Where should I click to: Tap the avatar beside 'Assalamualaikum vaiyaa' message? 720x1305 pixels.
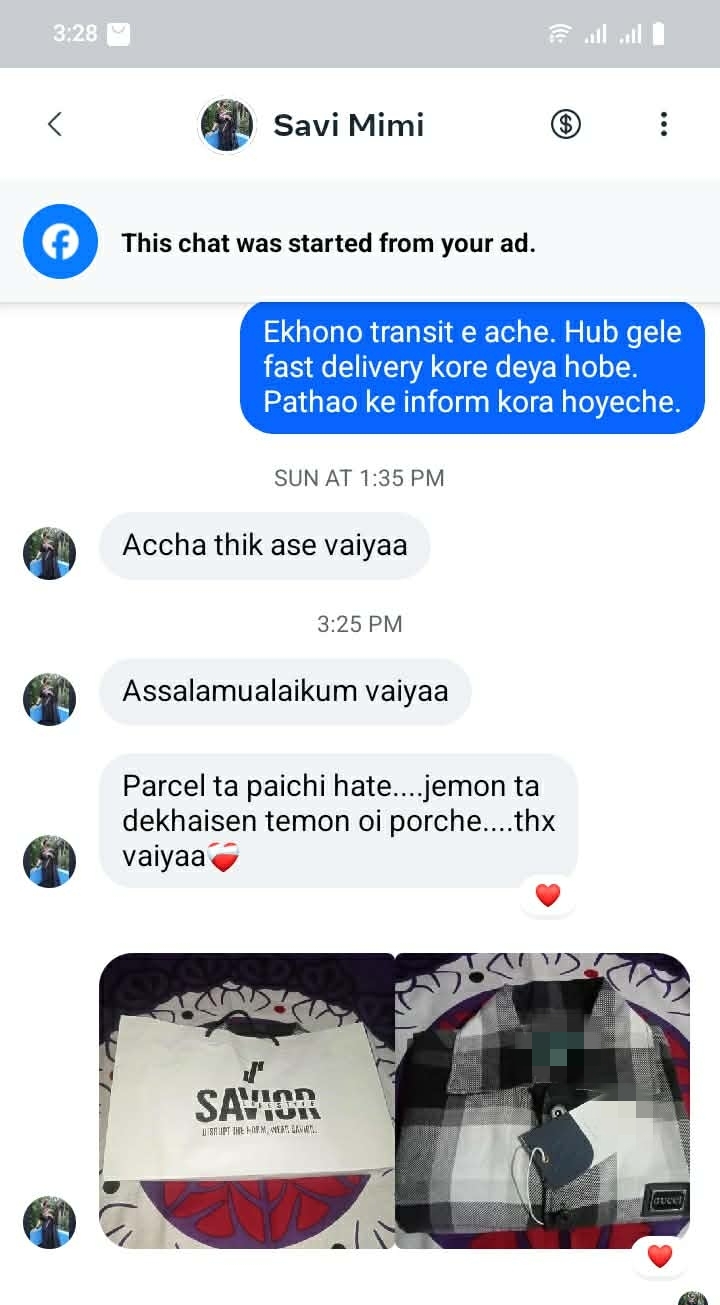[48, 698]
